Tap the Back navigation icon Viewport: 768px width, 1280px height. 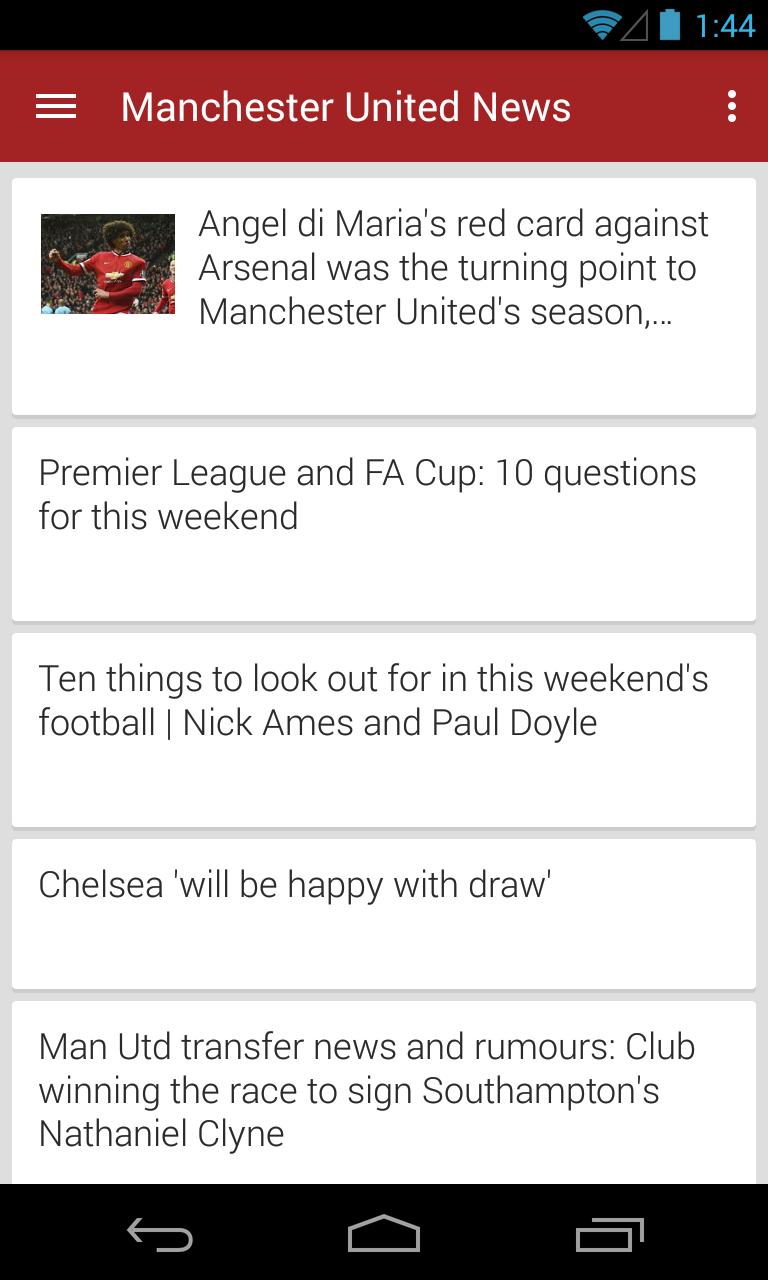tap(160, 1235)
